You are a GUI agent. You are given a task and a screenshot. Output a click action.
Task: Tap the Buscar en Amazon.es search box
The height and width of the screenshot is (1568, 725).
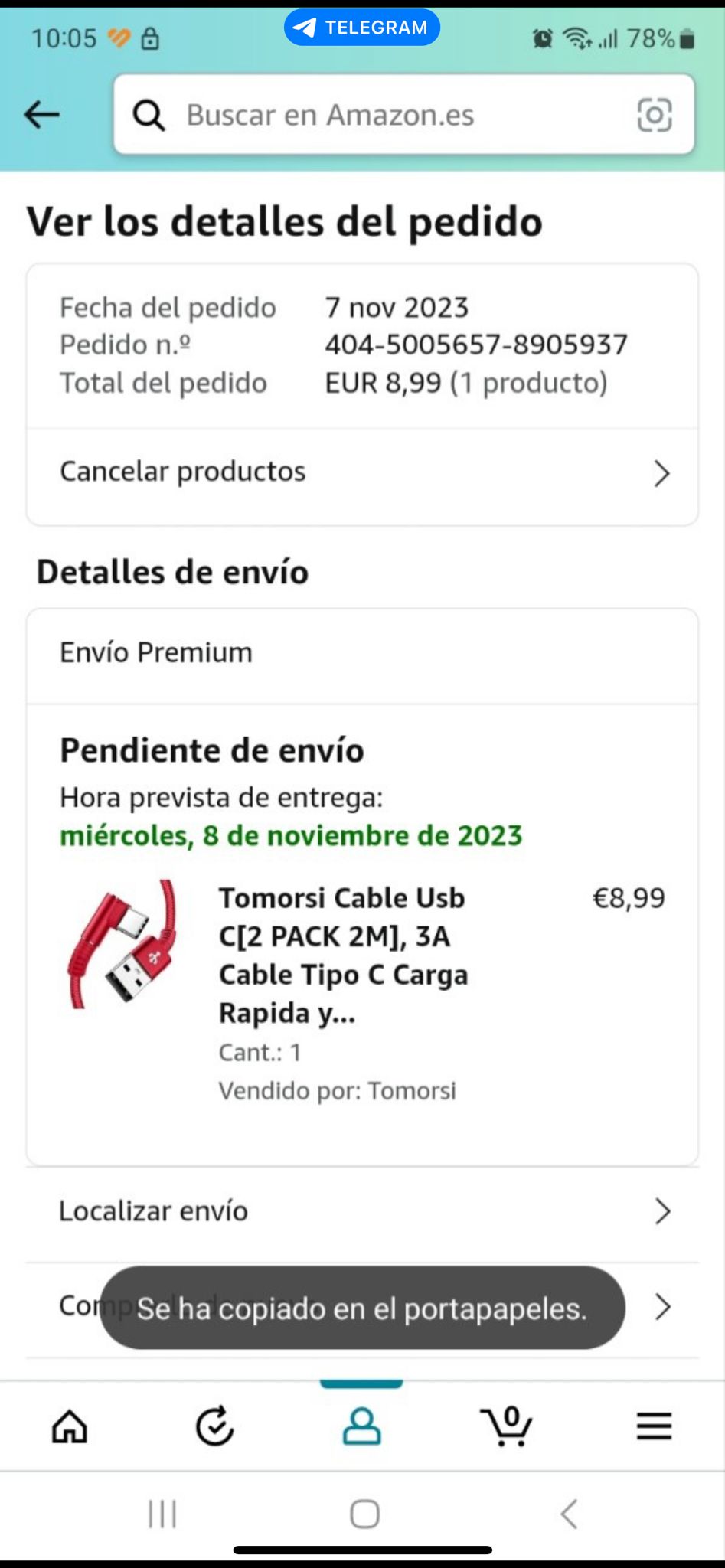[367, 115]
